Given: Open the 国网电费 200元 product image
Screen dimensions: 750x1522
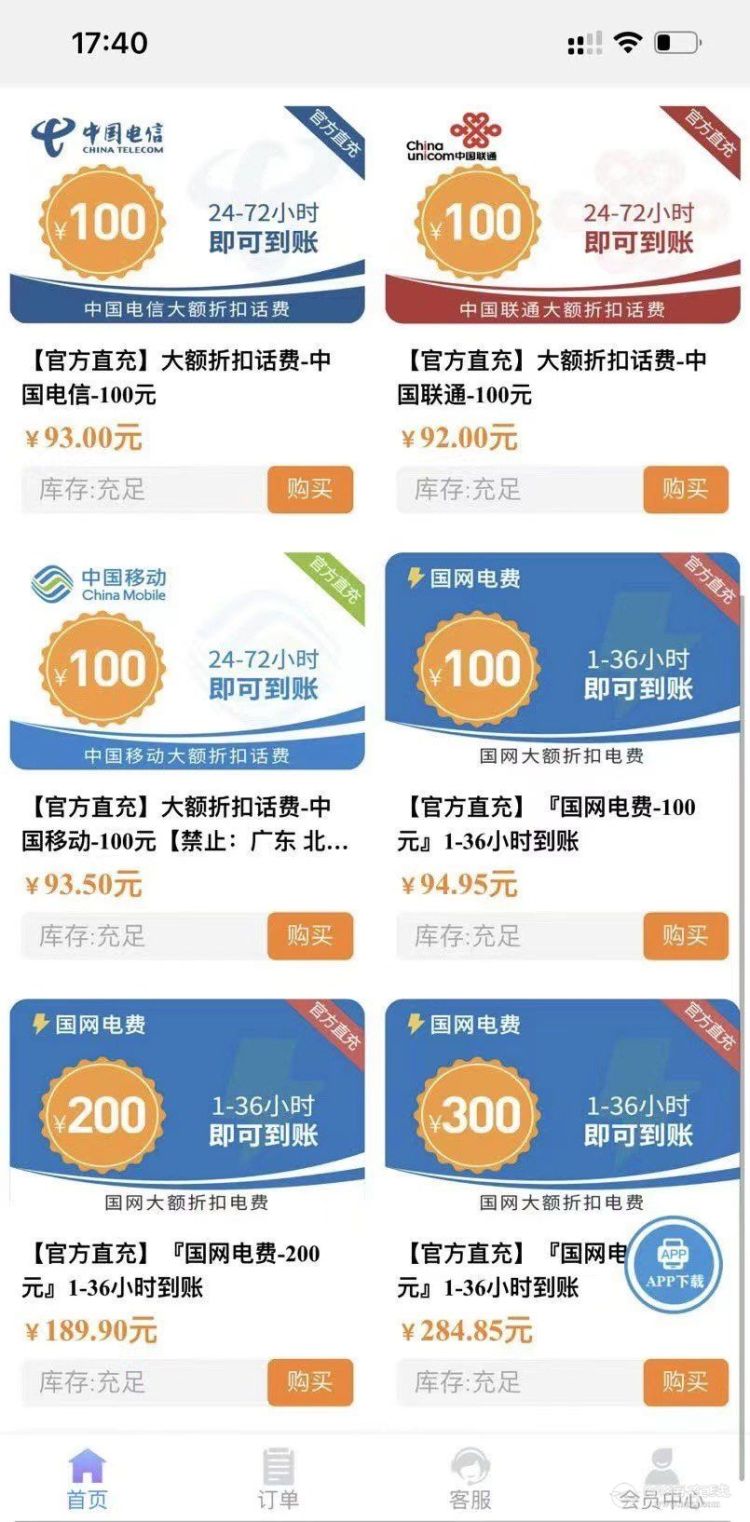Looking at the screenshot, I should click(187, 1107).
